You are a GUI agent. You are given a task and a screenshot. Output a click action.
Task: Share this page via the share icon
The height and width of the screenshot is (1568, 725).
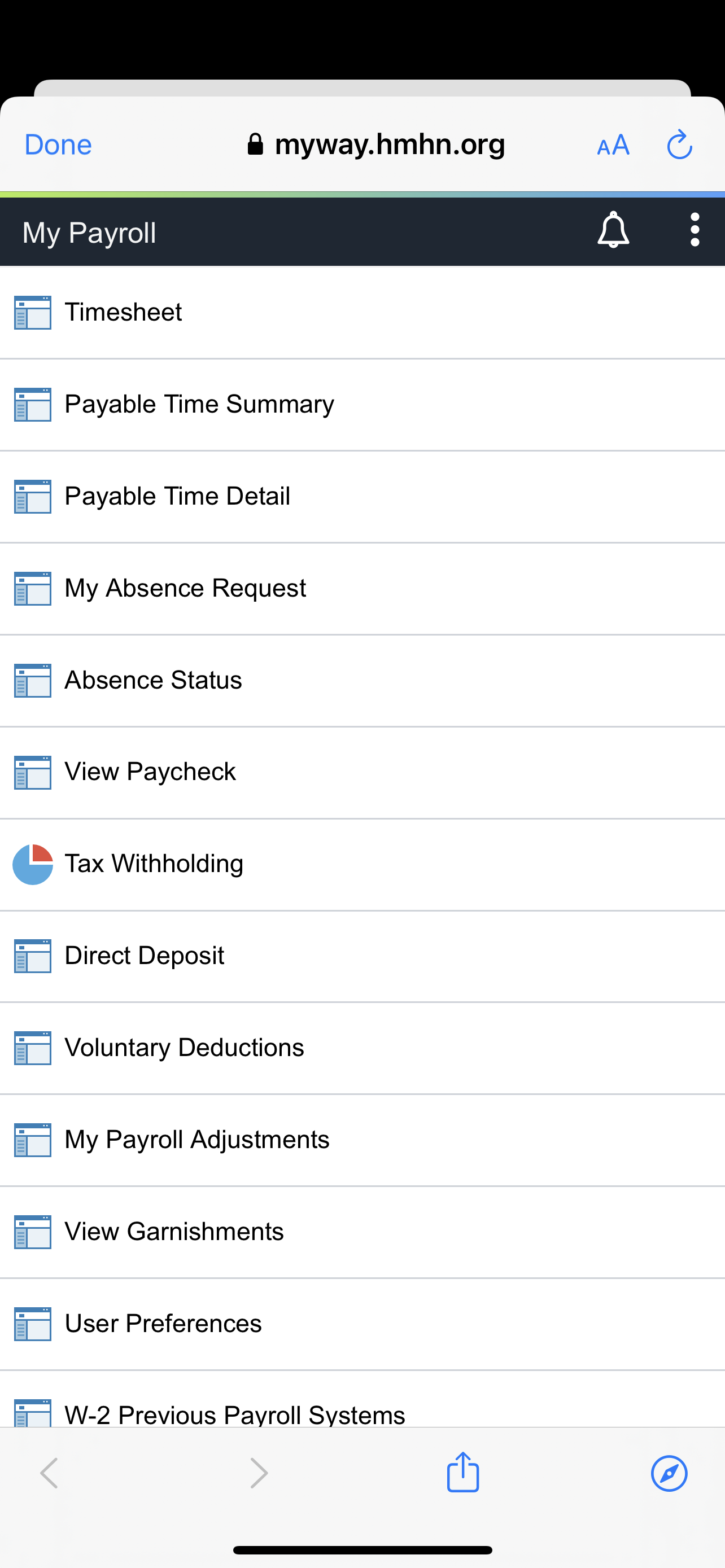click(462, 1472)
